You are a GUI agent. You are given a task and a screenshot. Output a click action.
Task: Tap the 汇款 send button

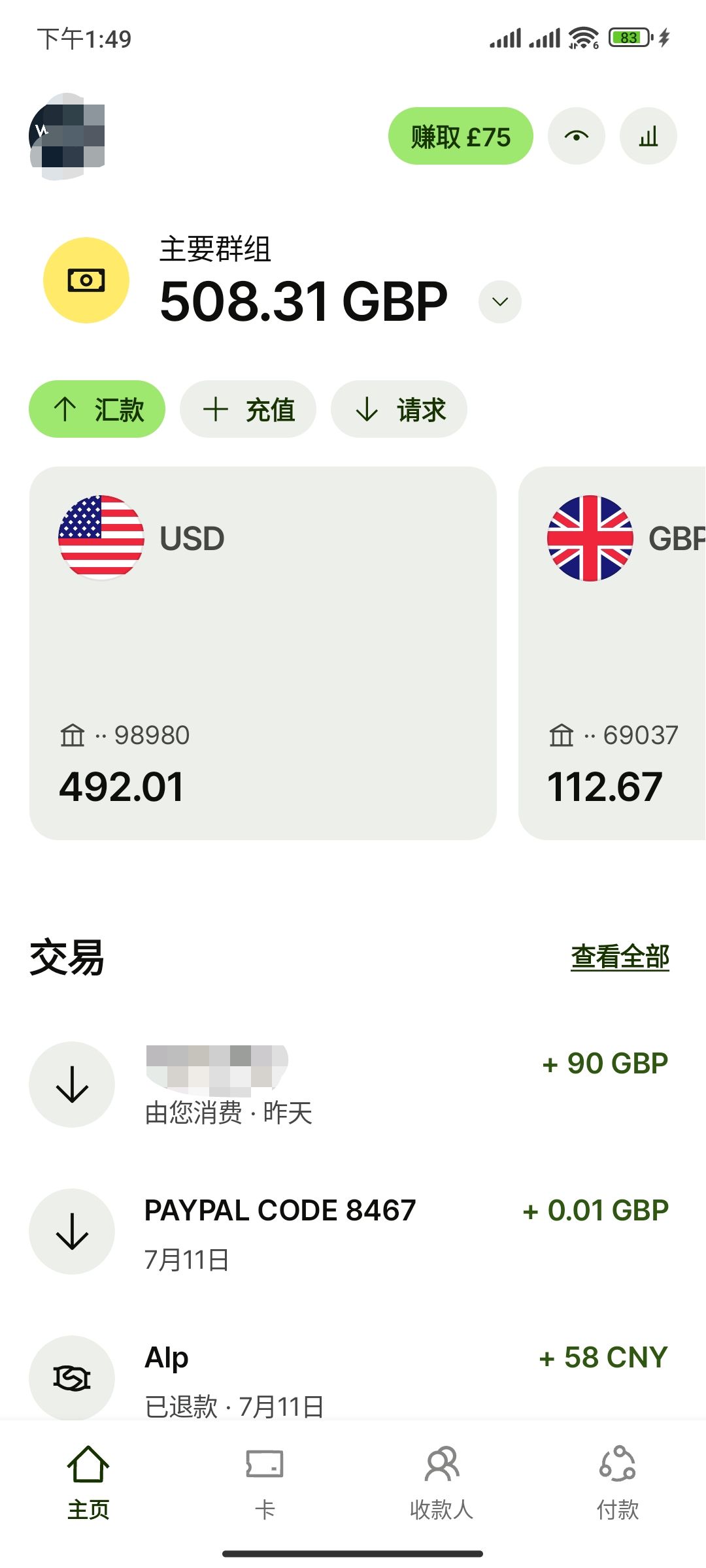click(97, 409)
